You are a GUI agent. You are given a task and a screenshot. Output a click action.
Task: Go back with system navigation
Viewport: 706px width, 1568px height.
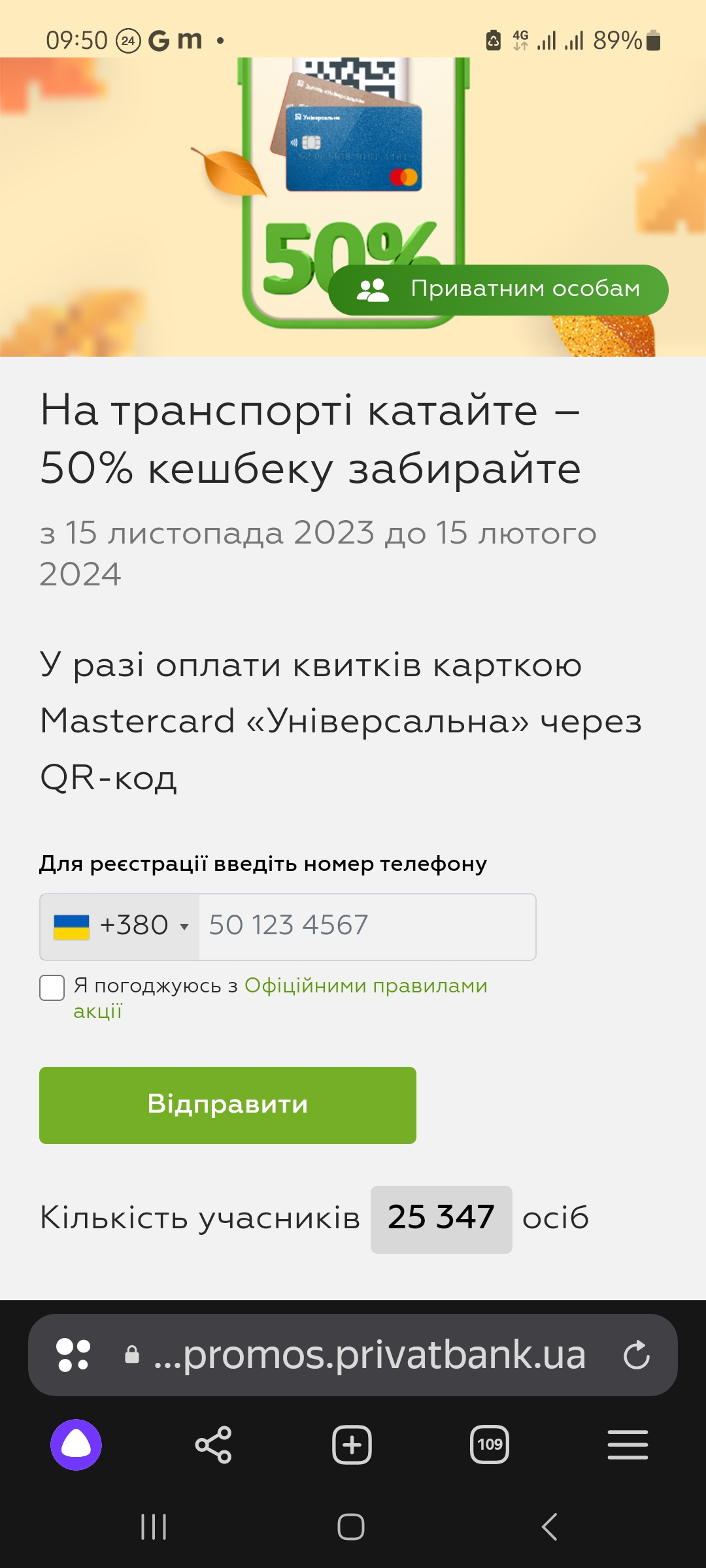coord(550,1527)
